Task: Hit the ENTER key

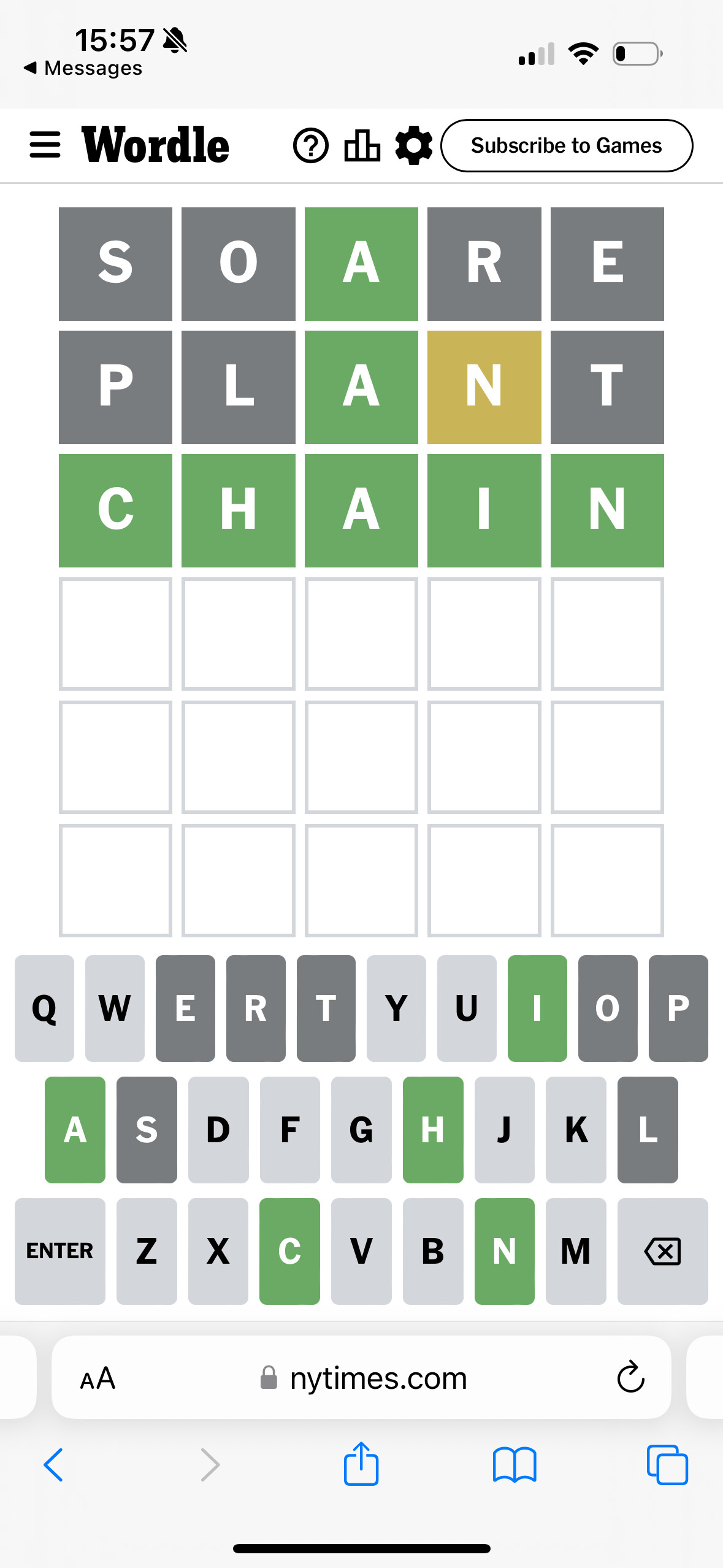Action: pos(59,1251)
